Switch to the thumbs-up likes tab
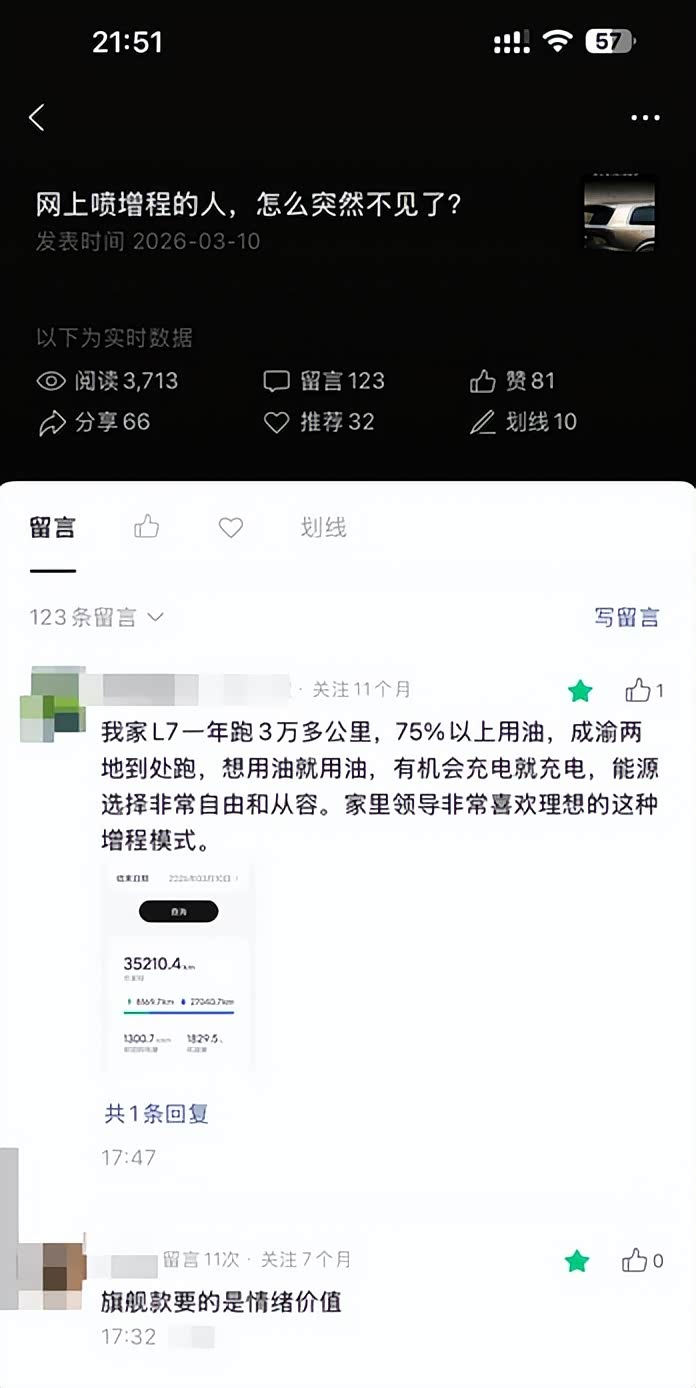 (147, 527)
